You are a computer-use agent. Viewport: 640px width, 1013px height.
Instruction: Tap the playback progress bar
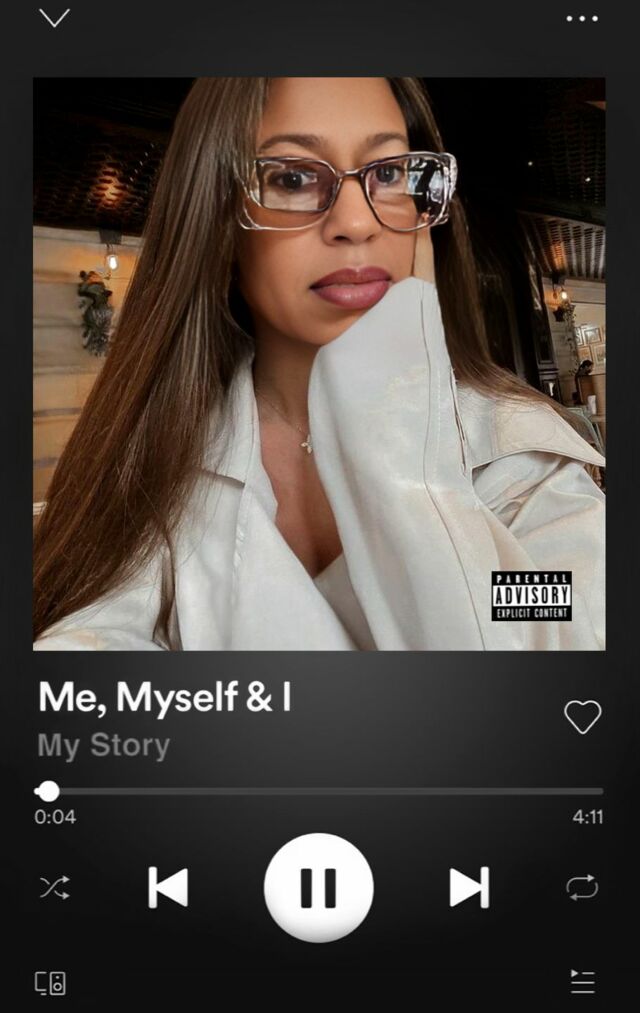[319, 791]
